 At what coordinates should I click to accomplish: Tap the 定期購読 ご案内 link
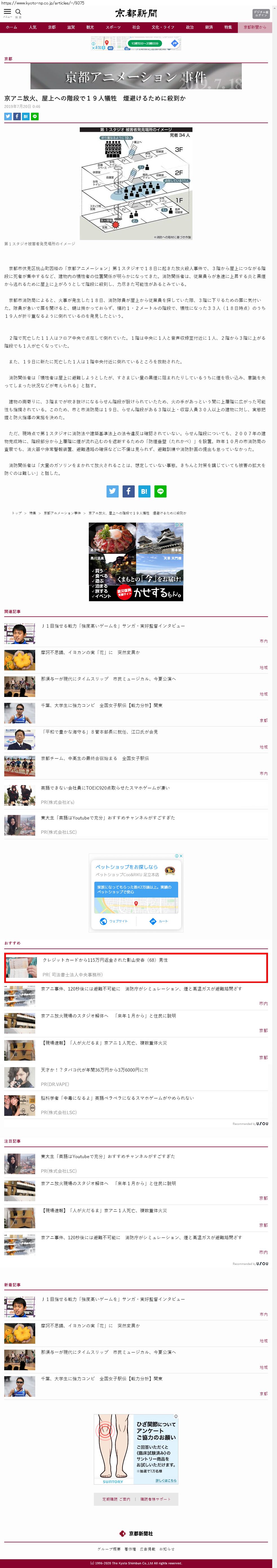point(116,1499)
